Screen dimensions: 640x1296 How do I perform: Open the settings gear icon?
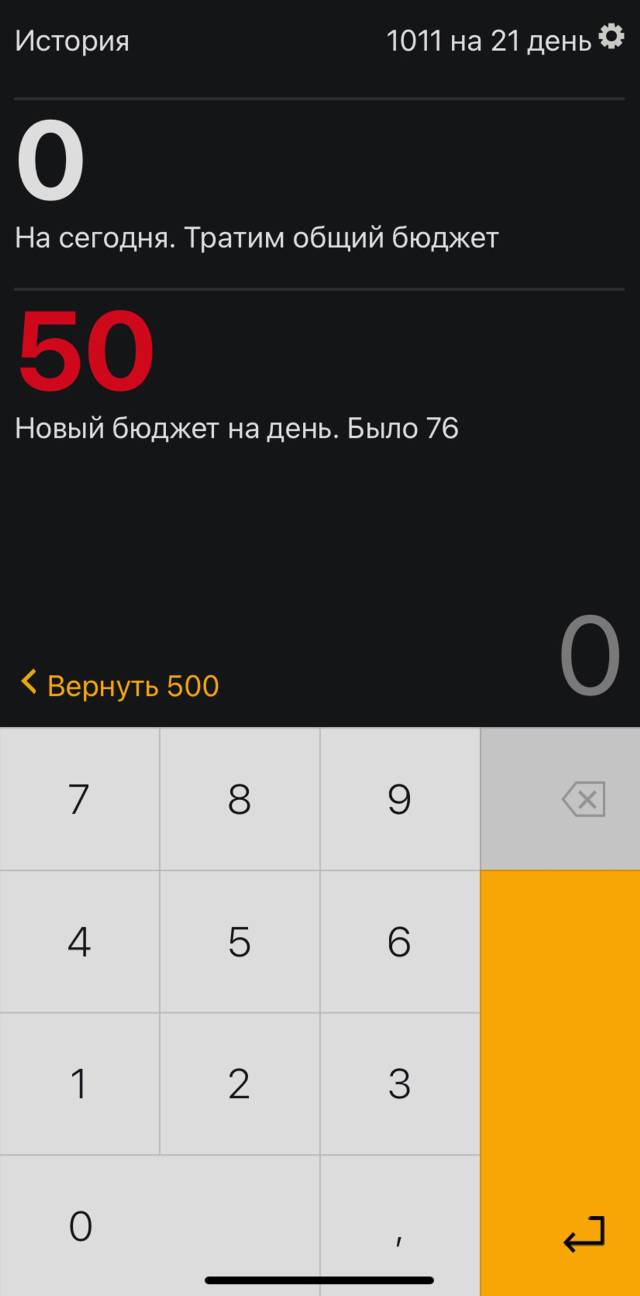click(611, 38)
